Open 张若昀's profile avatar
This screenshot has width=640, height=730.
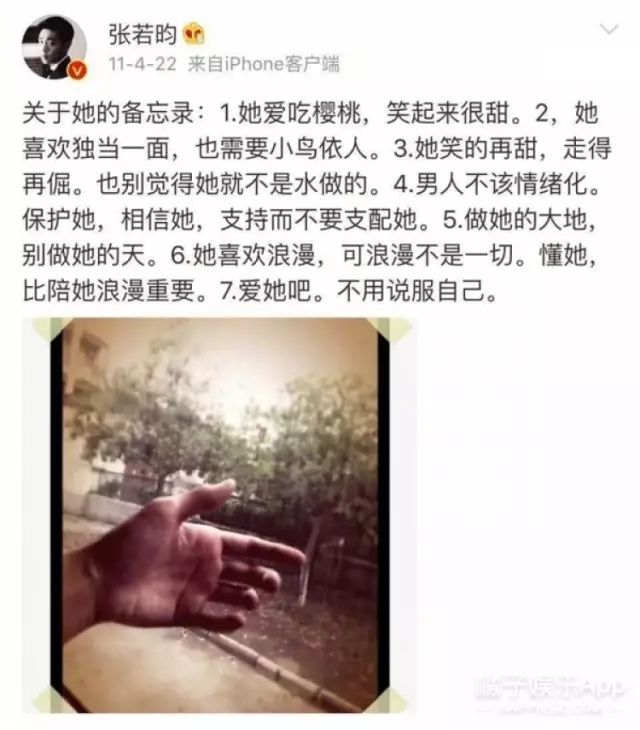point(53,47)
